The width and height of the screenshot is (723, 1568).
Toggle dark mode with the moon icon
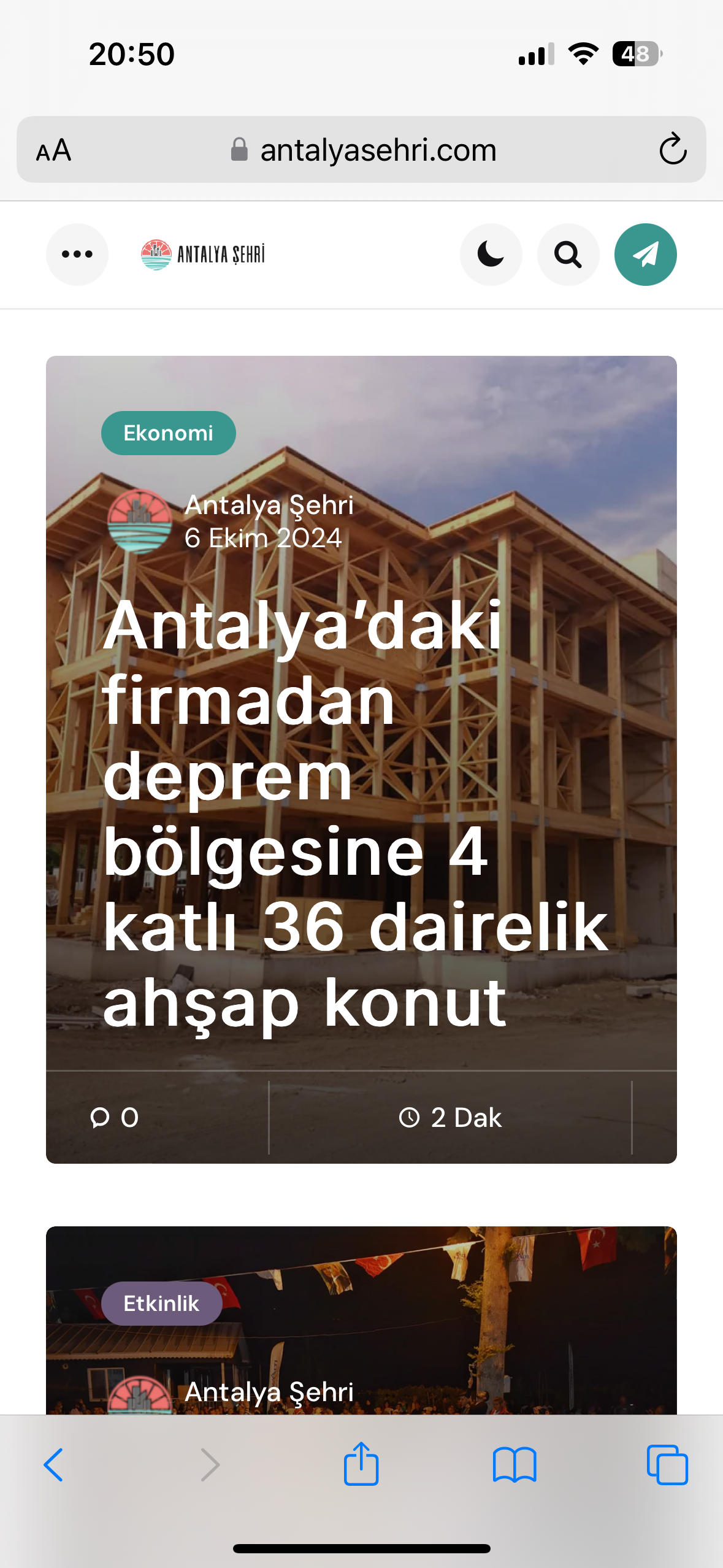point(491,254)
